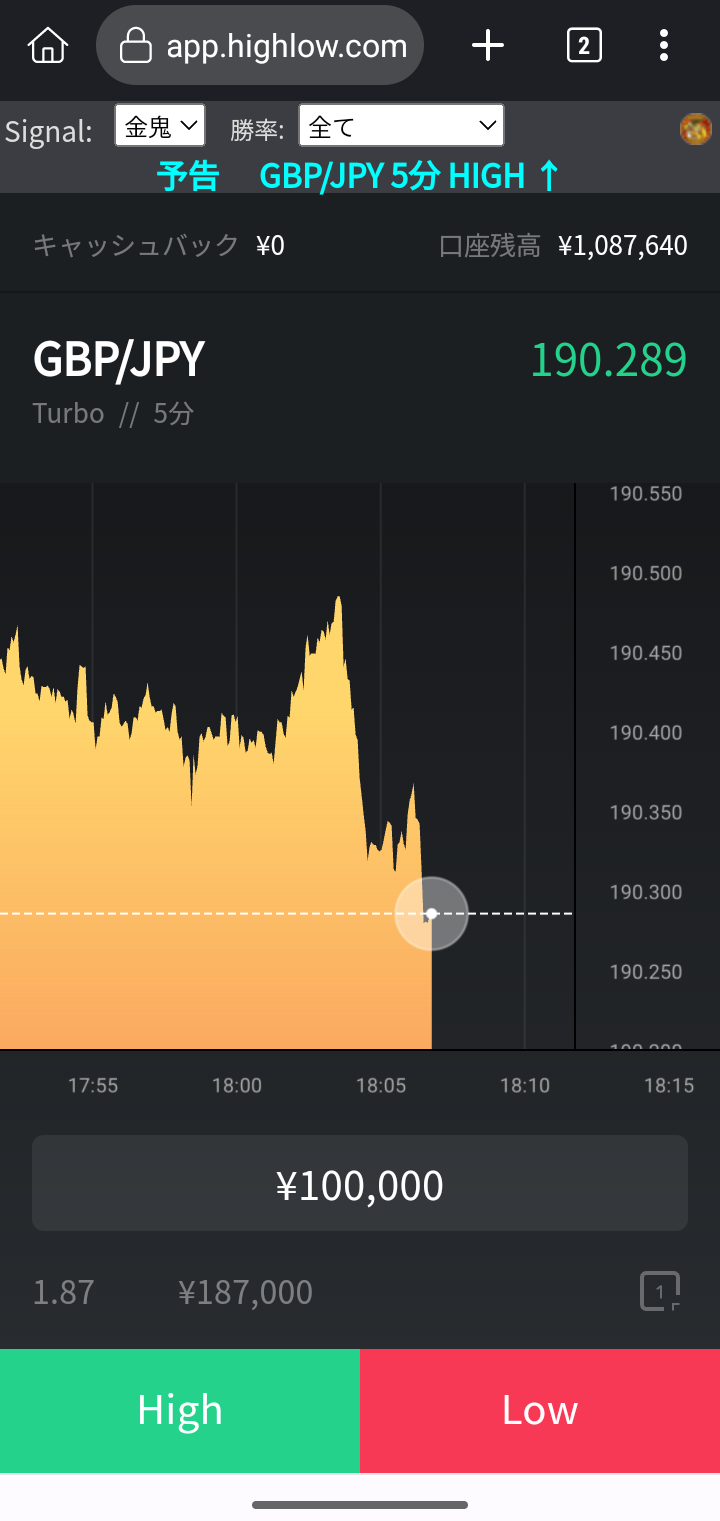Place a Low trade
The height and width of the screenshot is (1521, 720).
(540, 1410)
